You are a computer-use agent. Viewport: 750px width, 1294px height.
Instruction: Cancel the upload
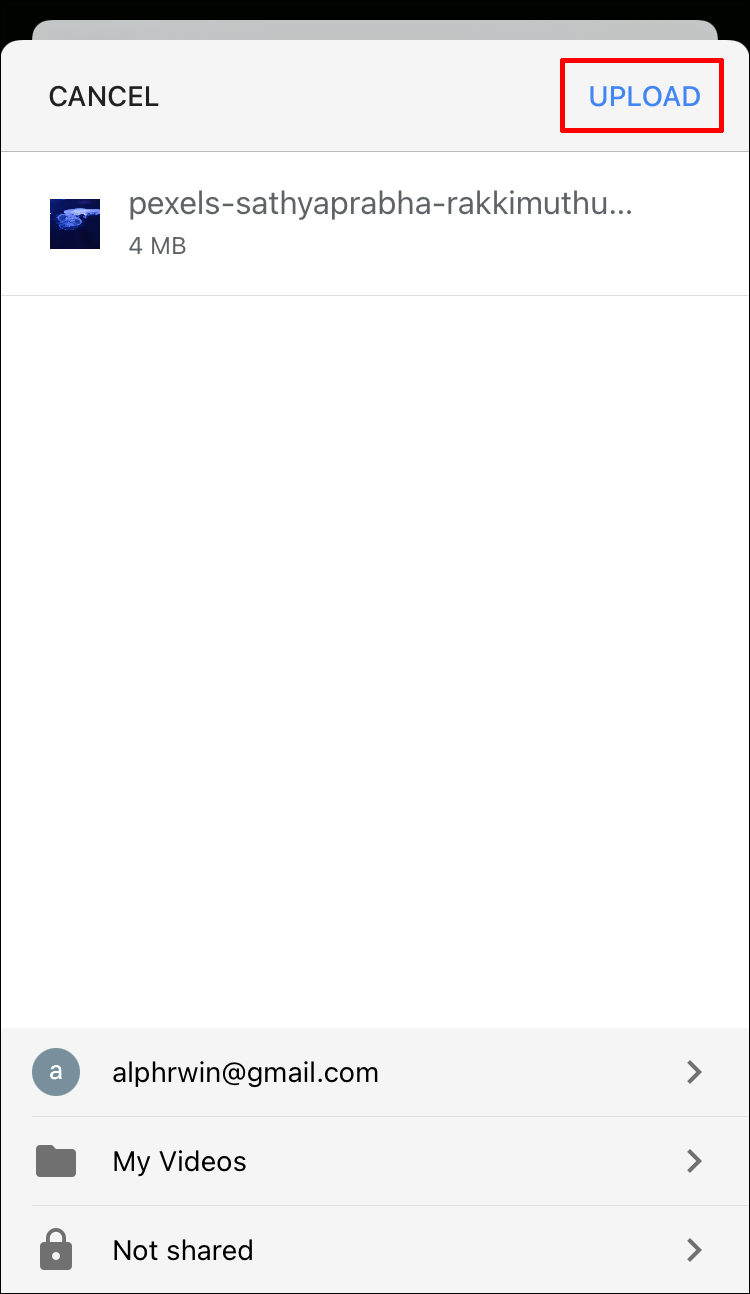tap(103, 96)
